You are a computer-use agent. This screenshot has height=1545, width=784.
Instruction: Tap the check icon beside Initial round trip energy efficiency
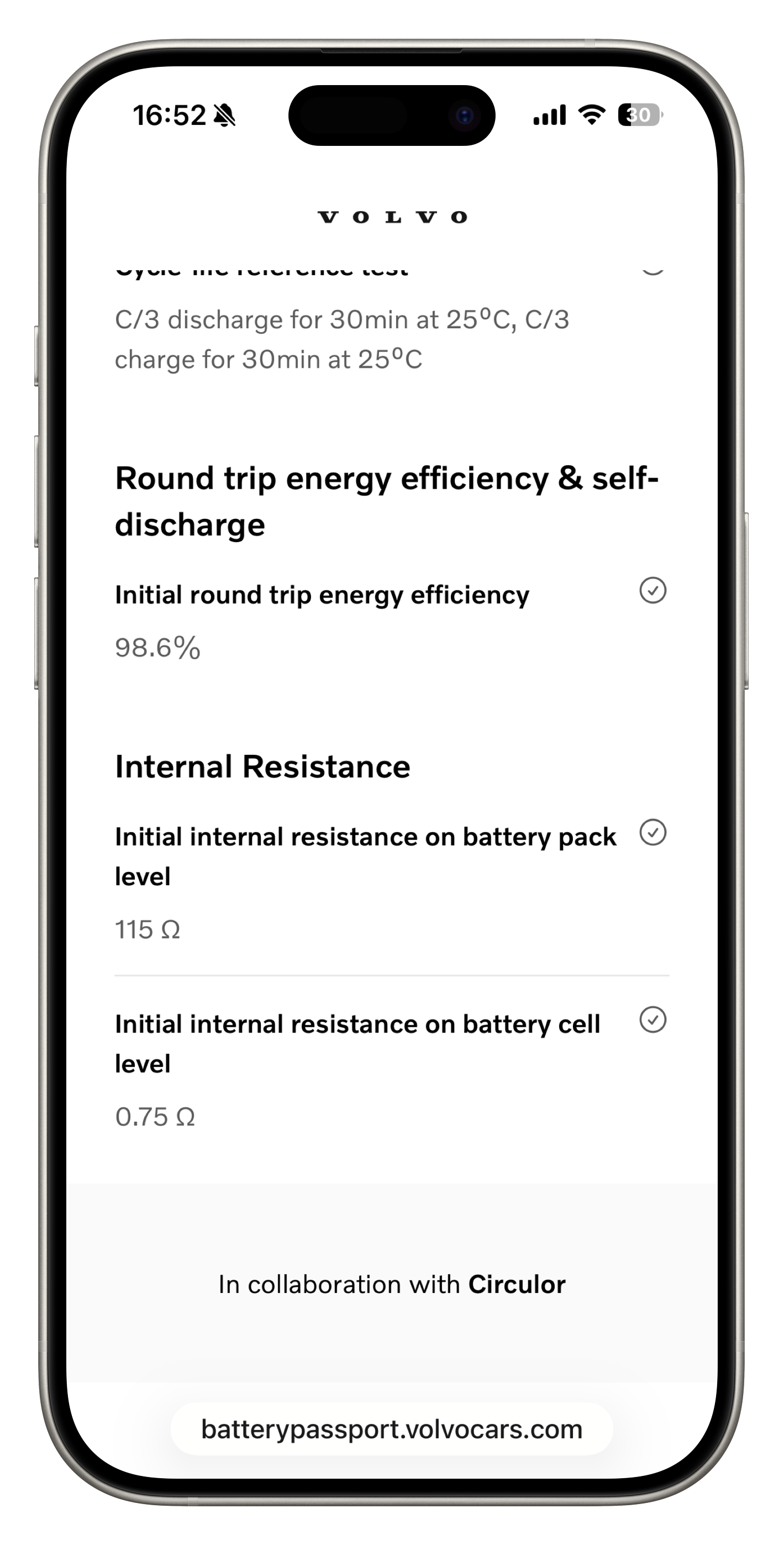(653, 590)
